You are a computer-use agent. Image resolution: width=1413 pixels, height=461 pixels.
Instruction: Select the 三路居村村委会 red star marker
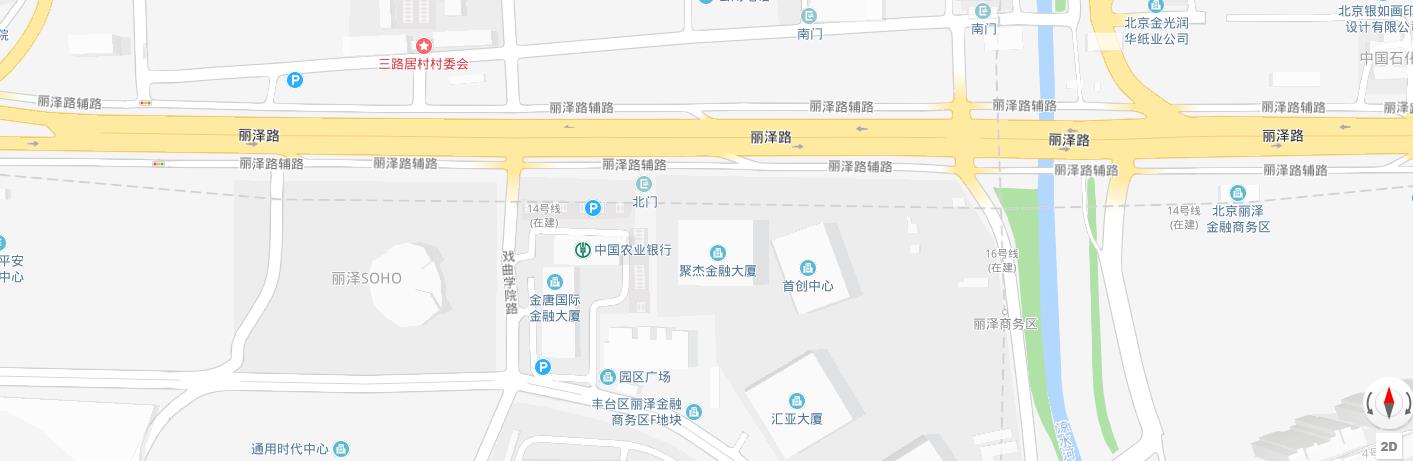[x=424, y=46]
